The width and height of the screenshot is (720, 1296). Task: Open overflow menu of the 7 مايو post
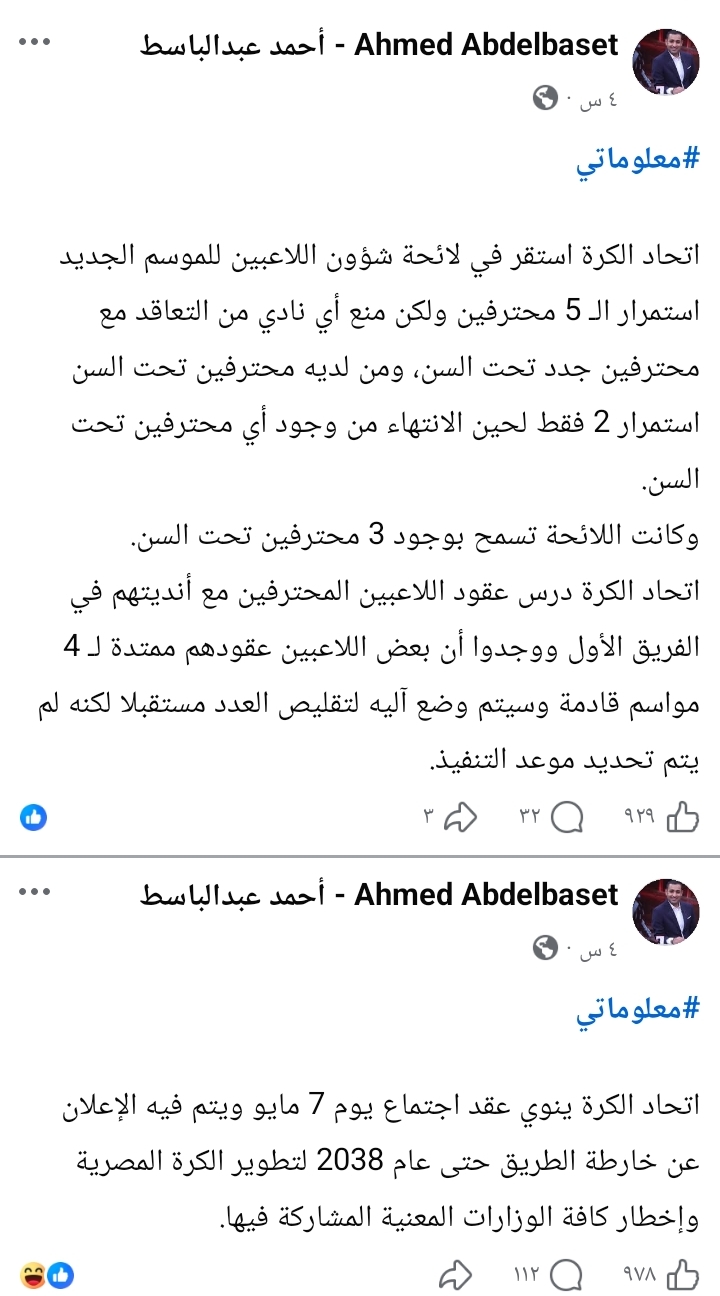click(34, 892)
